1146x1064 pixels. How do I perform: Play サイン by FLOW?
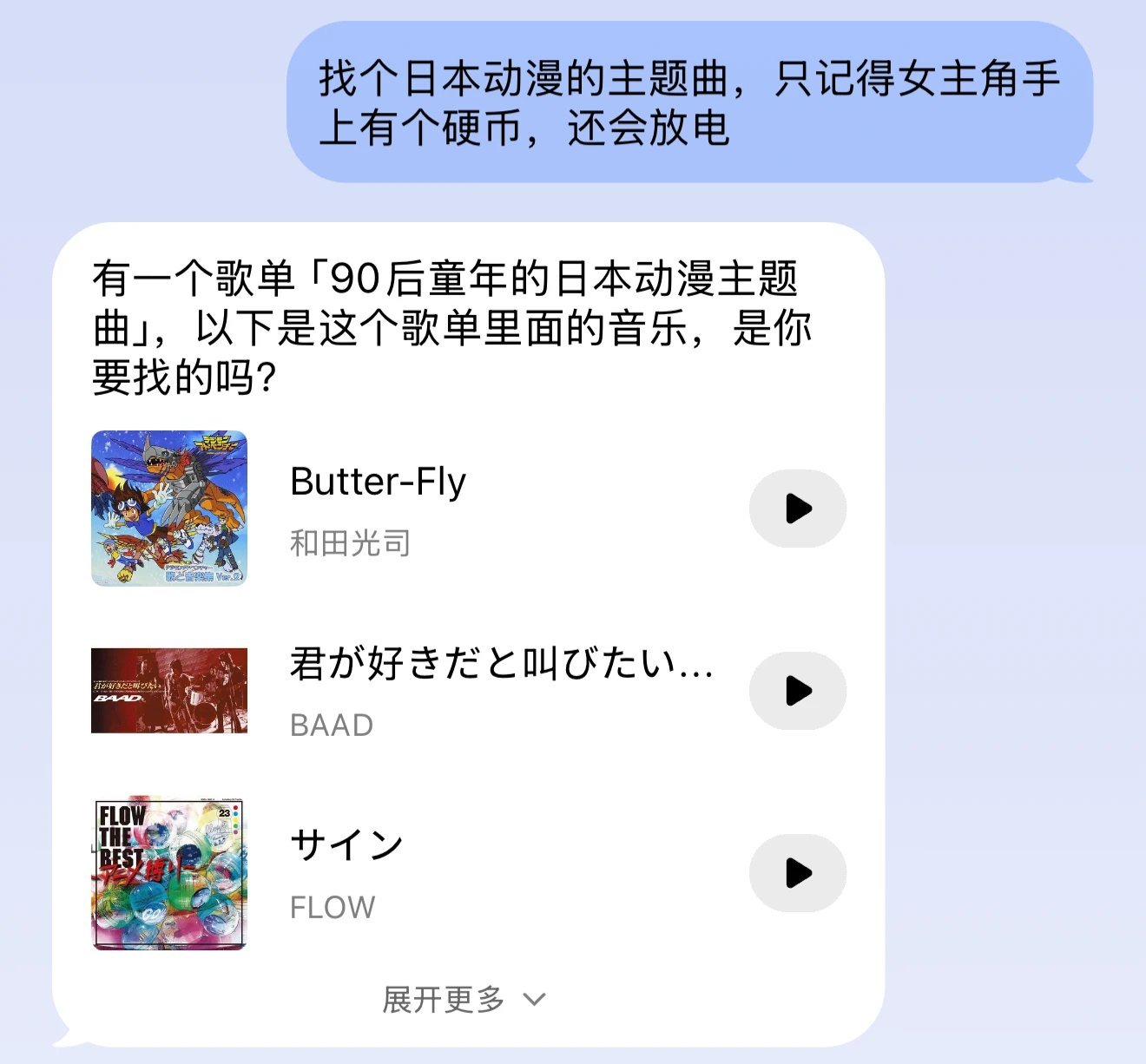[x=797, y=873]
